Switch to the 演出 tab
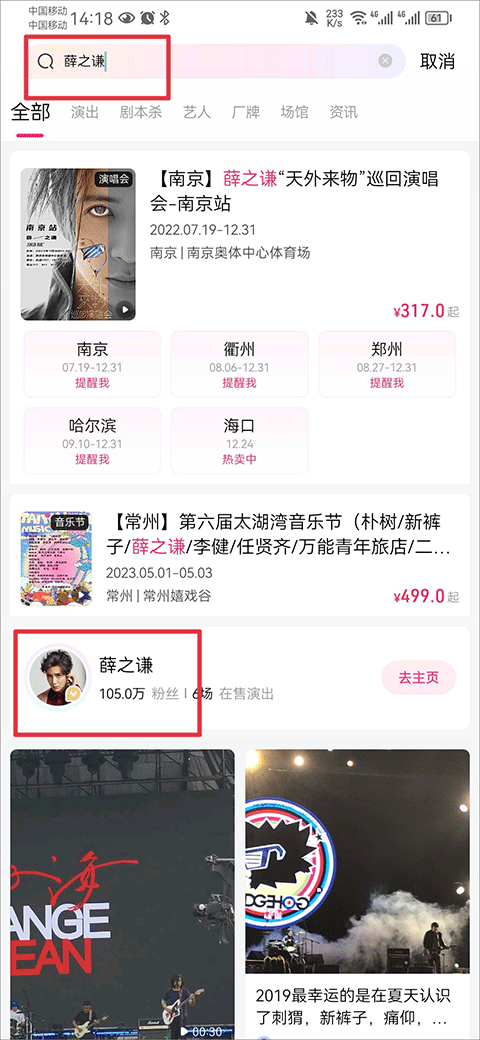The width and height of the screenshot is (480, 1040). (x=85, y=112)
